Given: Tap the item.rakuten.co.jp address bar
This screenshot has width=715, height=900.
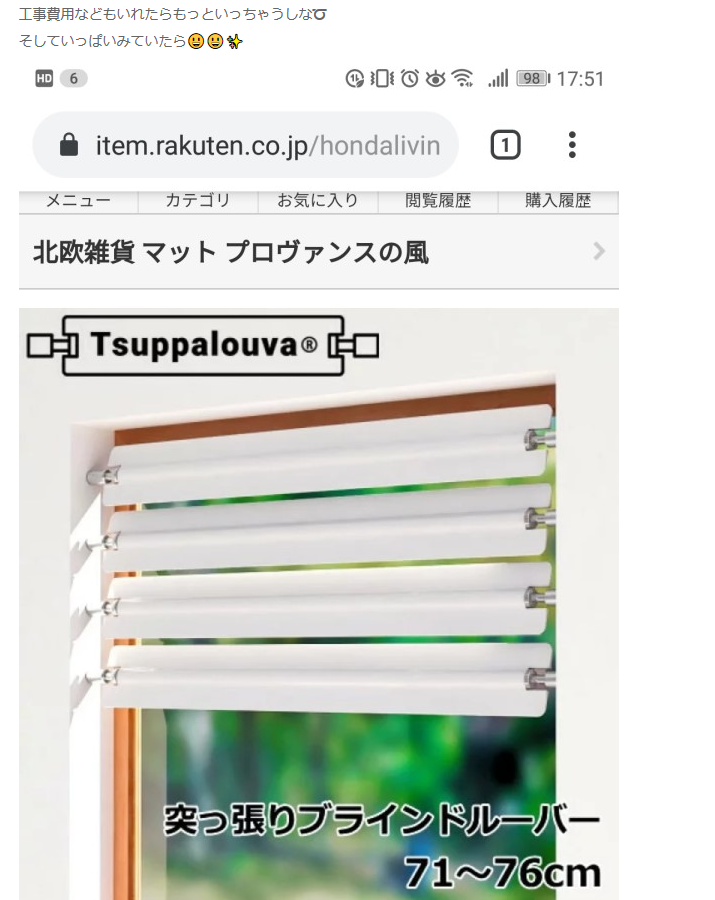Looking at the screenshot, I should 245,146.
